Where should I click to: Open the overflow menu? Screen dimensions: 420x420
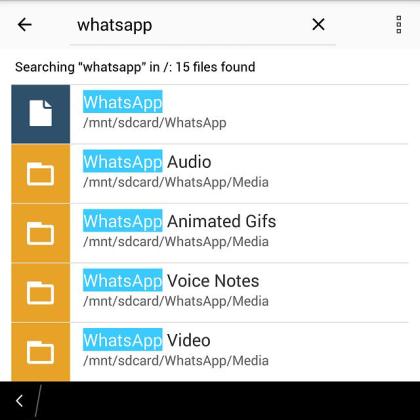(x=399, y=25)
